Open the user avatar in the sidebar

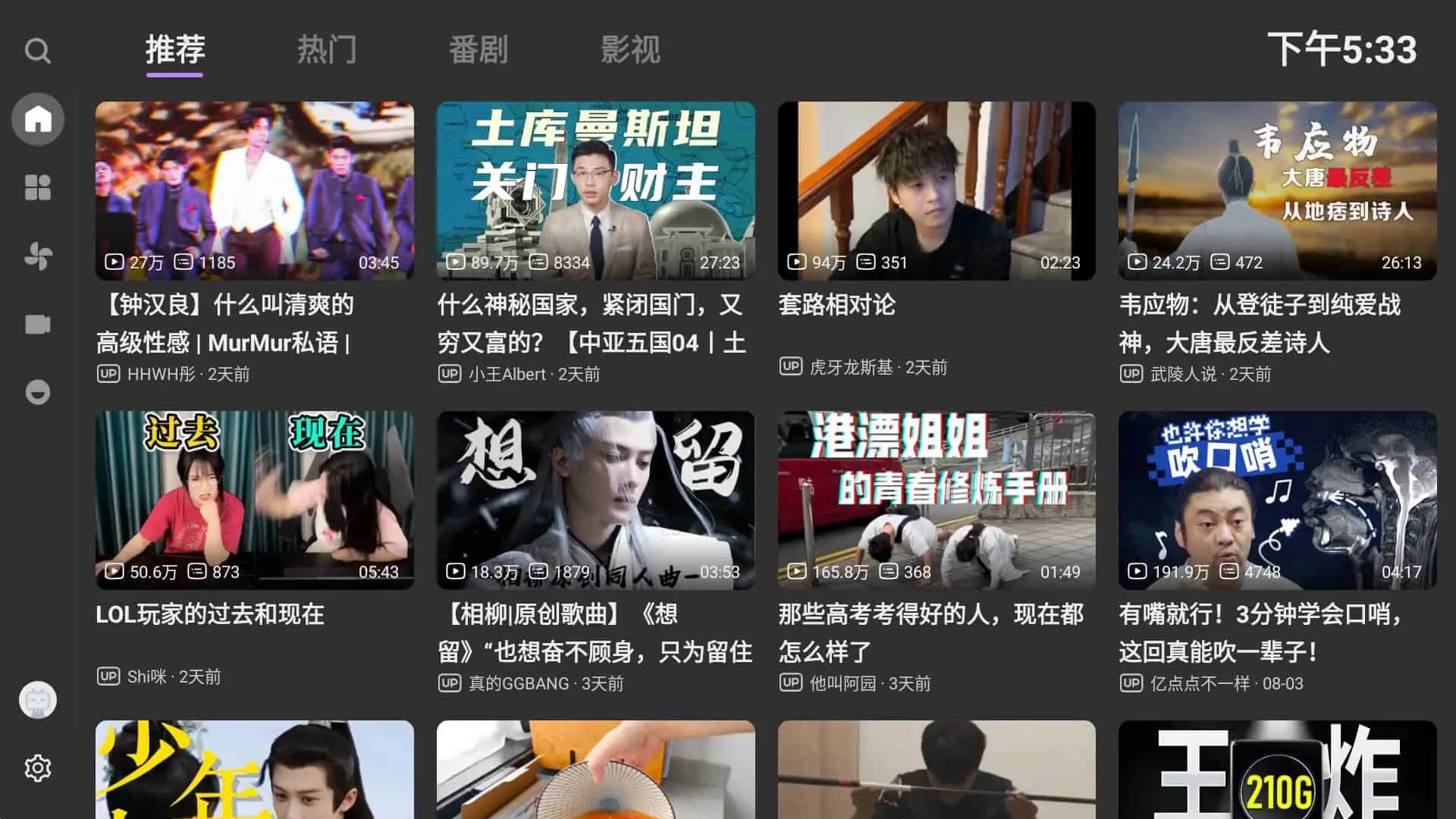coord(37,699)
